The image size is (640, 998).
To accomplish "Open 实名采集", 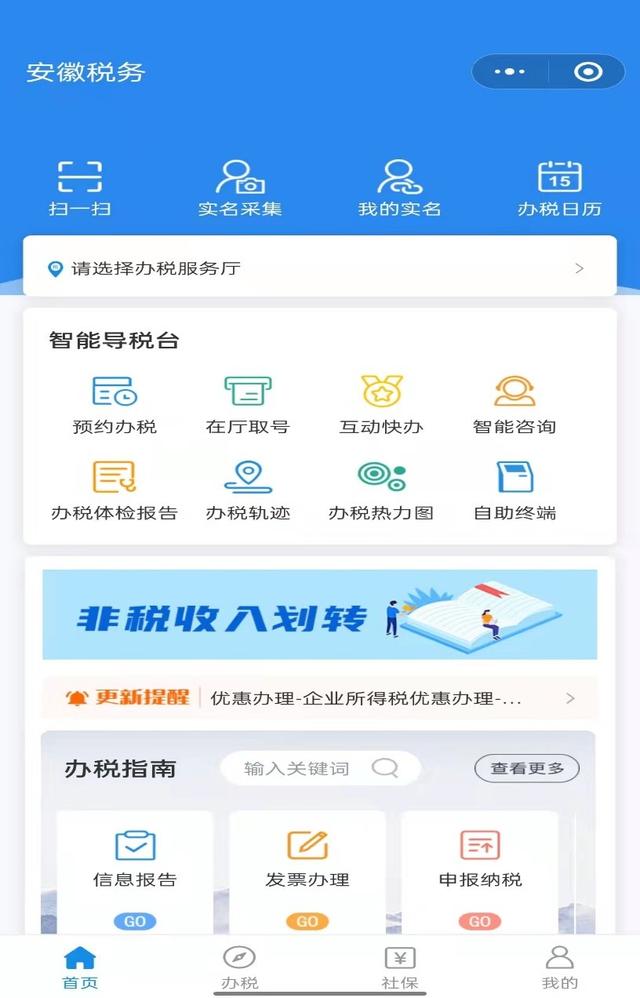I will (x=240, y=188).
